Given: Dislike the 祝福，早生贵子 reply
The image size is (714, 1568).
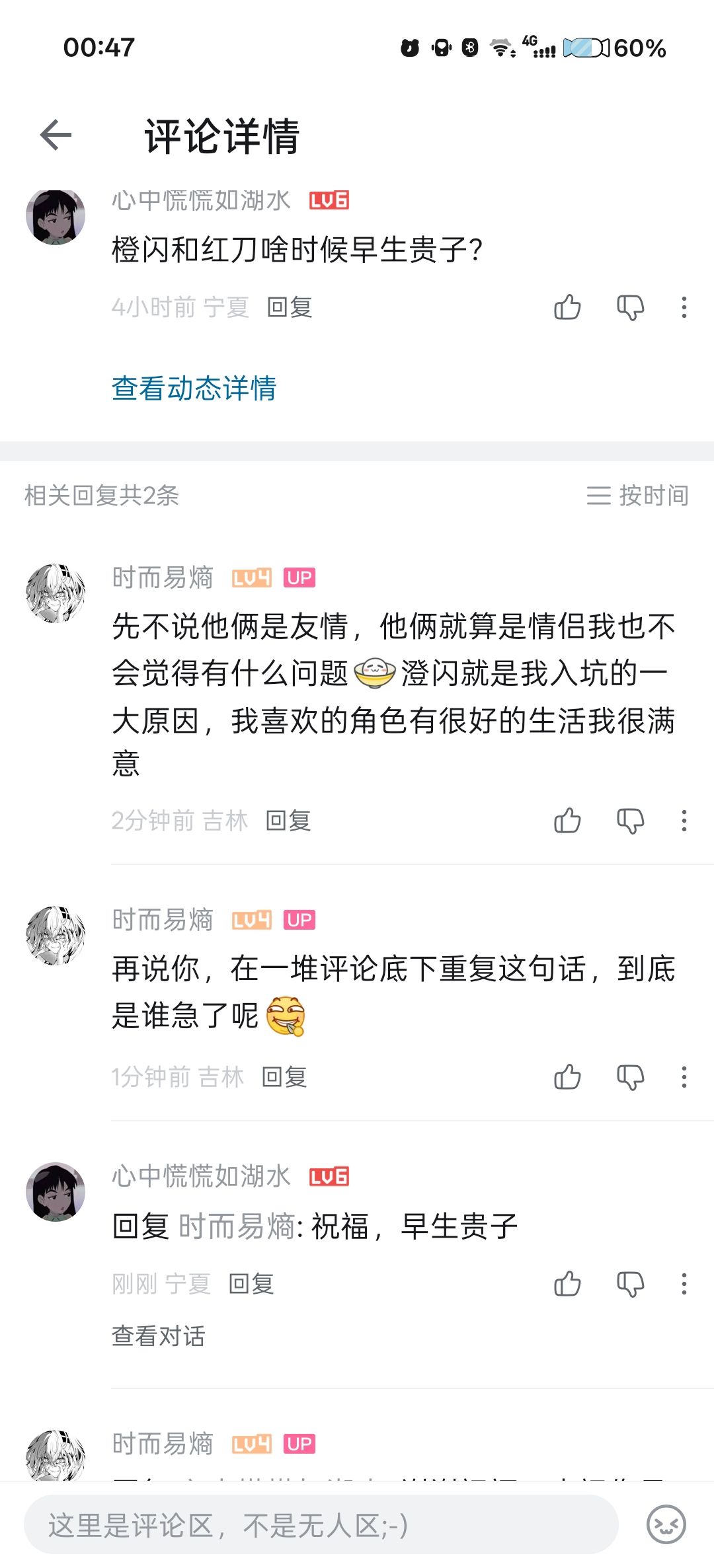Looking at the screenshot, I should tap(630, 1284).
